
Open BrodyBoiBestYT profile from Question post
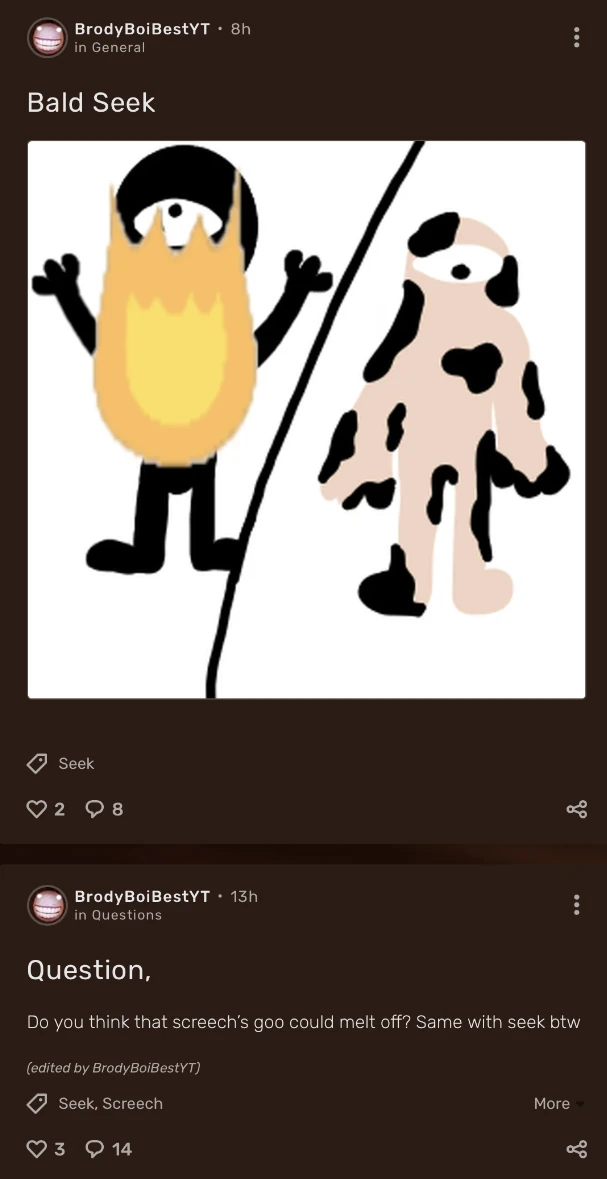click(x=142, y=896)
